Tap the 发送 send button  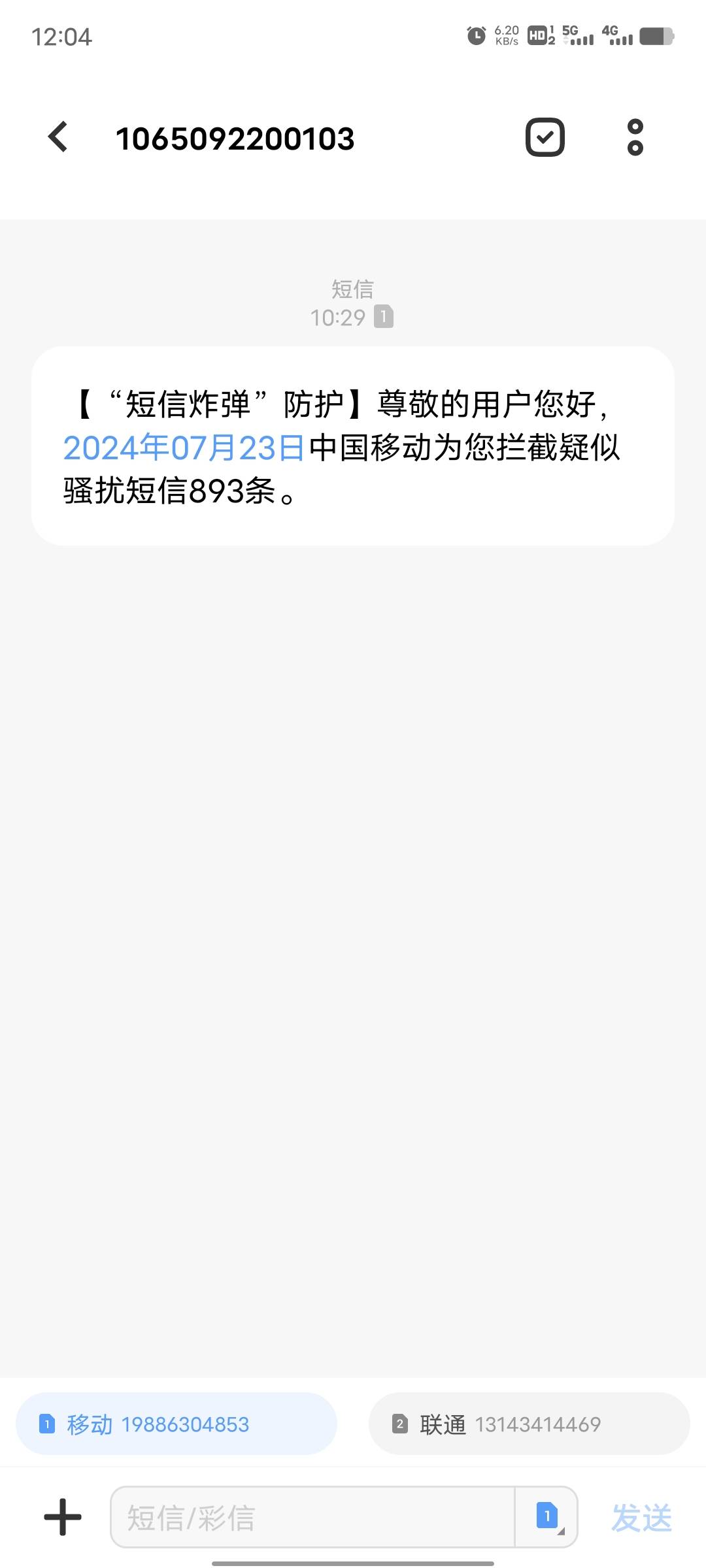pyautogui.click(x=641, y=1517)
